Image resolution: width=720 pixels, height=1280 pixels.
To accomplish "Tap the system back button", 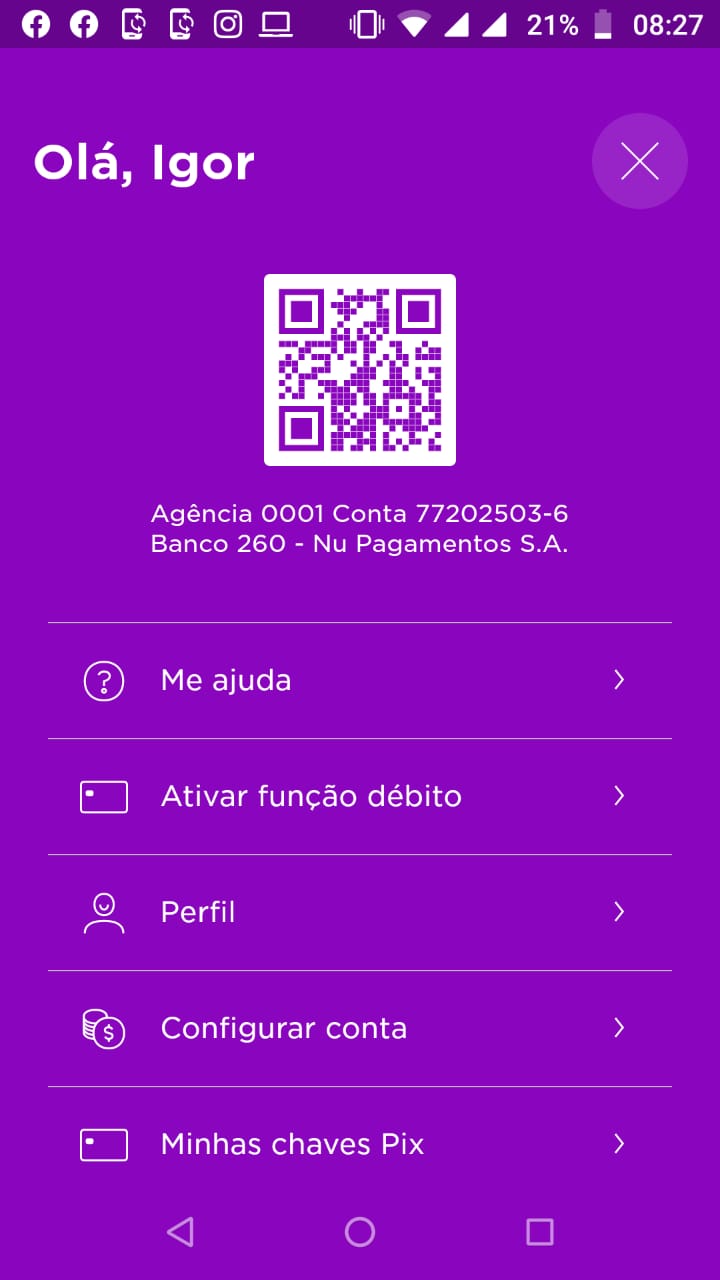I will coord(180,1232).
